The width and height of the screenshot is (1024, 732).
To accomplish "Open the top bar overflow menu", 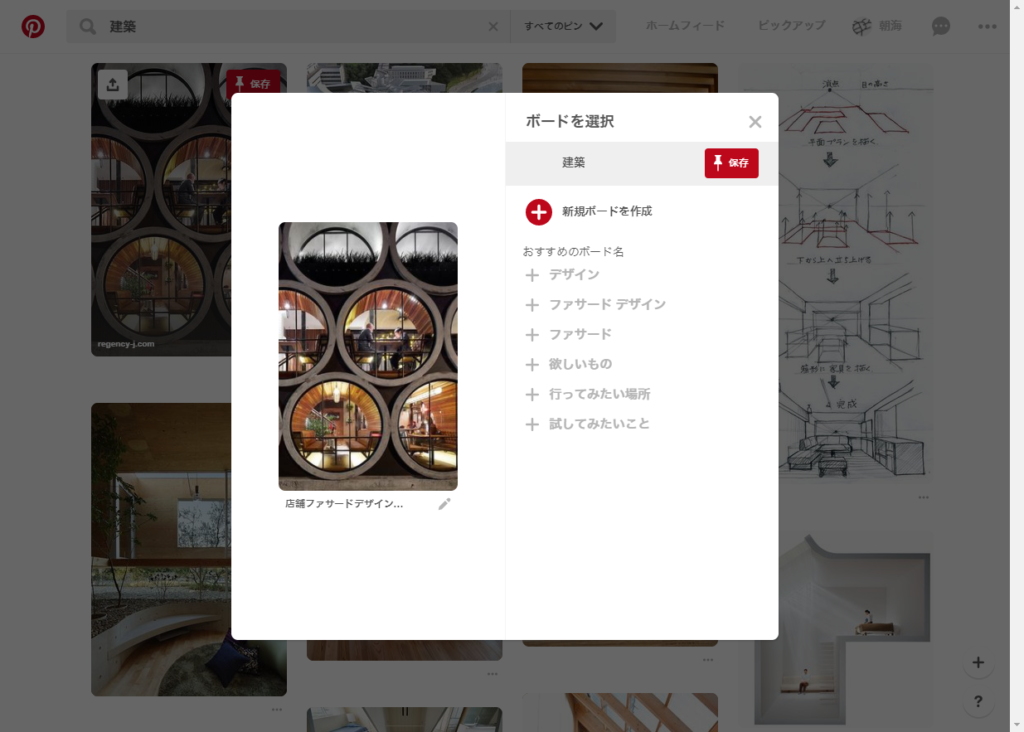I will [x=988, y=27].
